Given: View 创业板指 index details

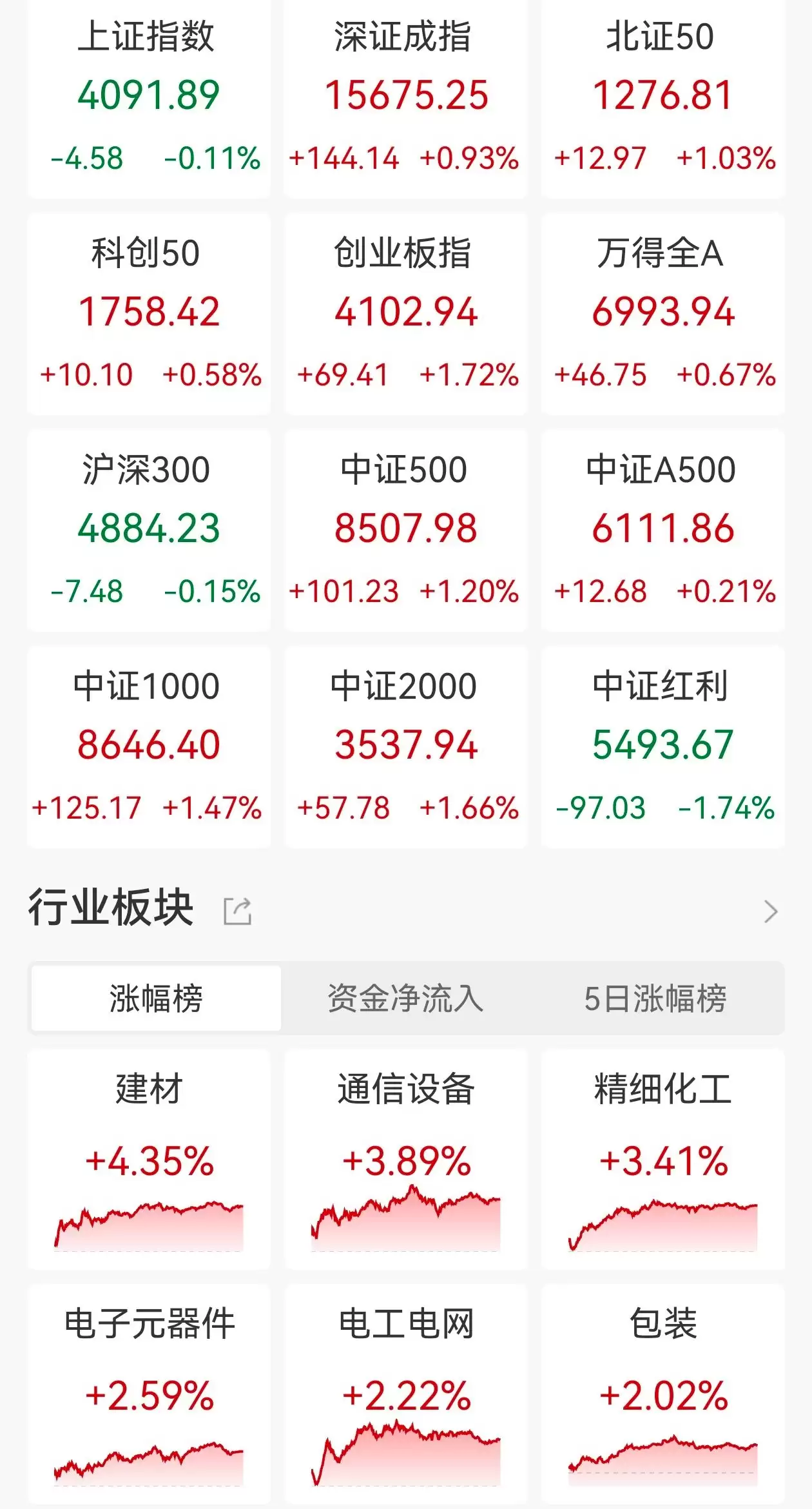Looking at the screenshot, I should coord(406,313).
